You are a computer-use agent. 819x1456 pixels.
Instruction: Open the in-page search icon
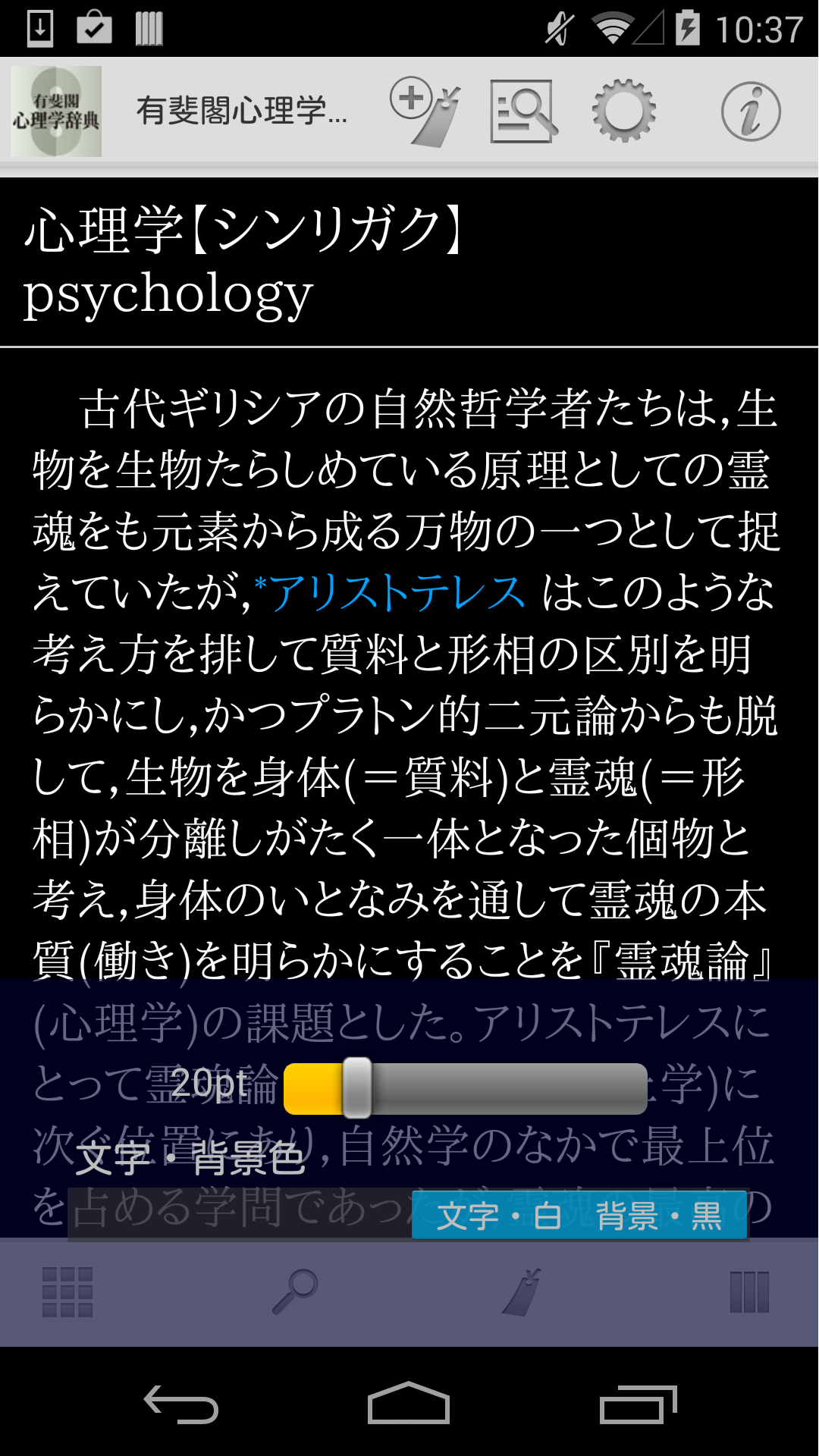(523, 111)
